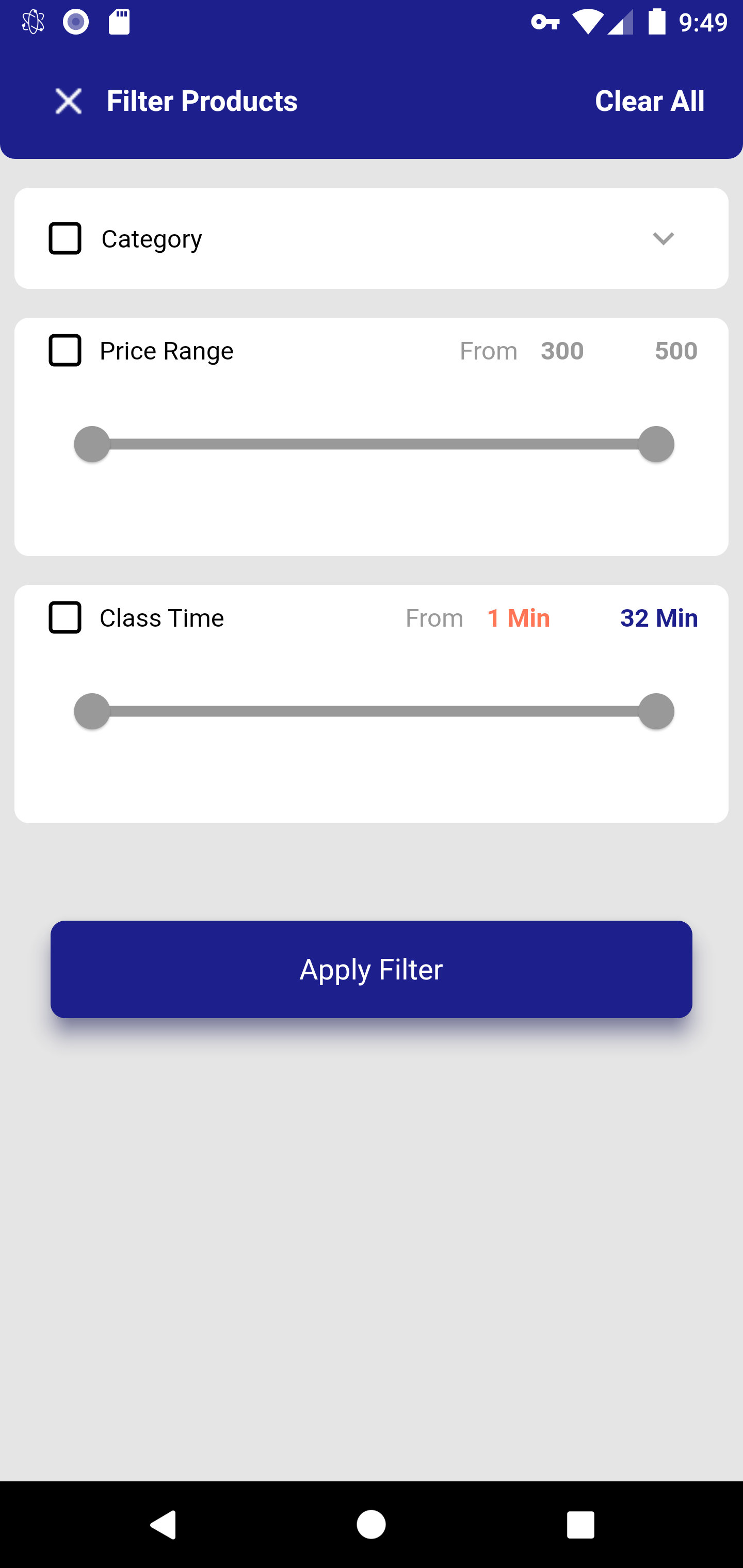Tap the Class Time minimum slider handle
Viewport: 743px width, 1568px height.
click(x=92, y=711)
